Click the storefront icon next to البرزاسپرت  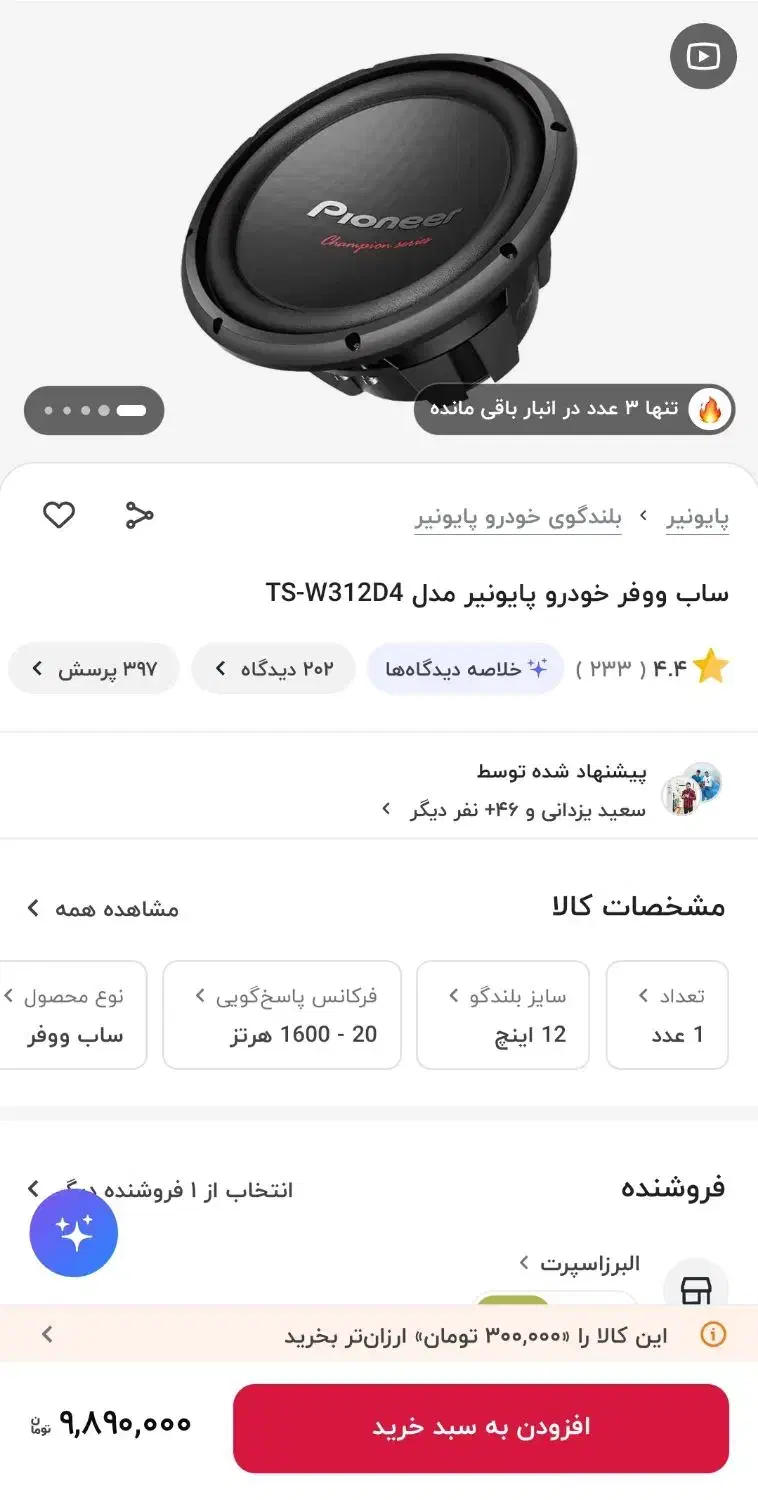pyautogui.click(x=697, y=1292)
